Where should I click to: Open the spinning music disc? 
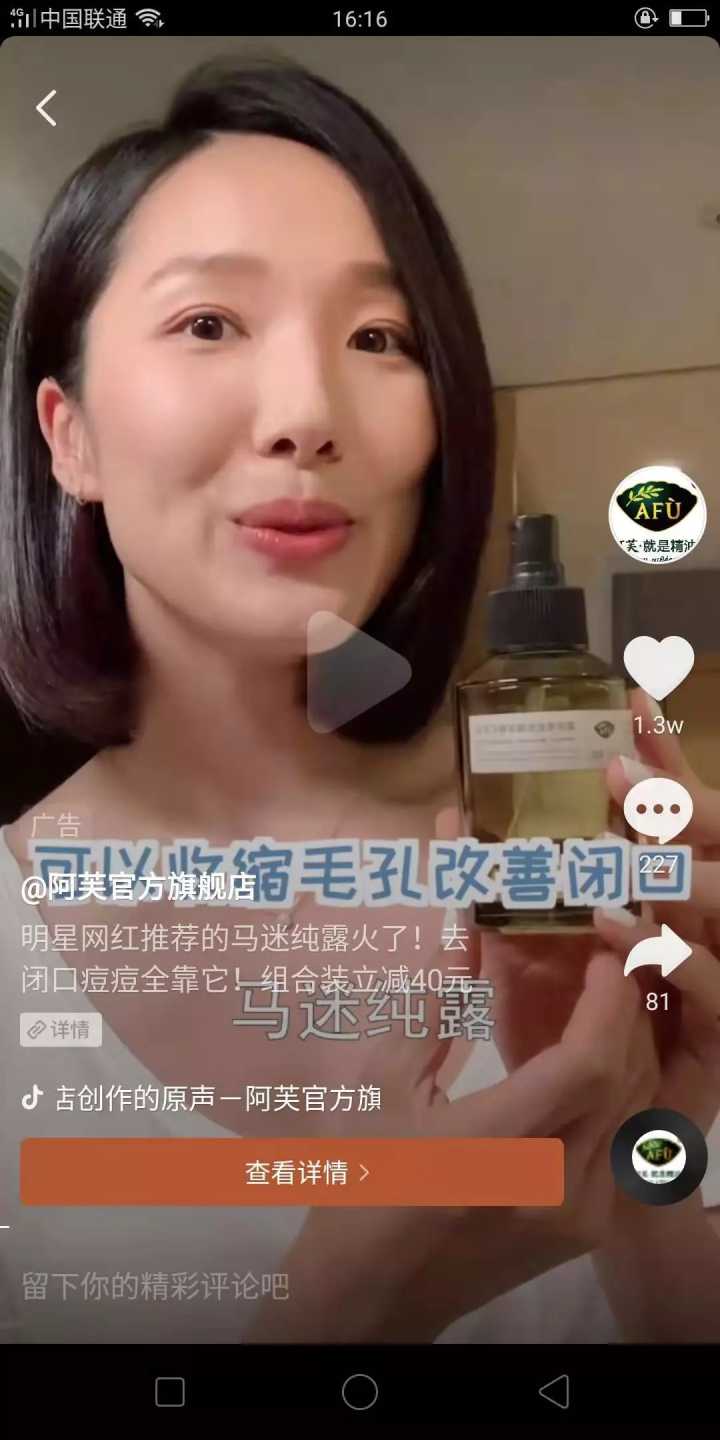pyautogui.click(x=658, y=1156)
